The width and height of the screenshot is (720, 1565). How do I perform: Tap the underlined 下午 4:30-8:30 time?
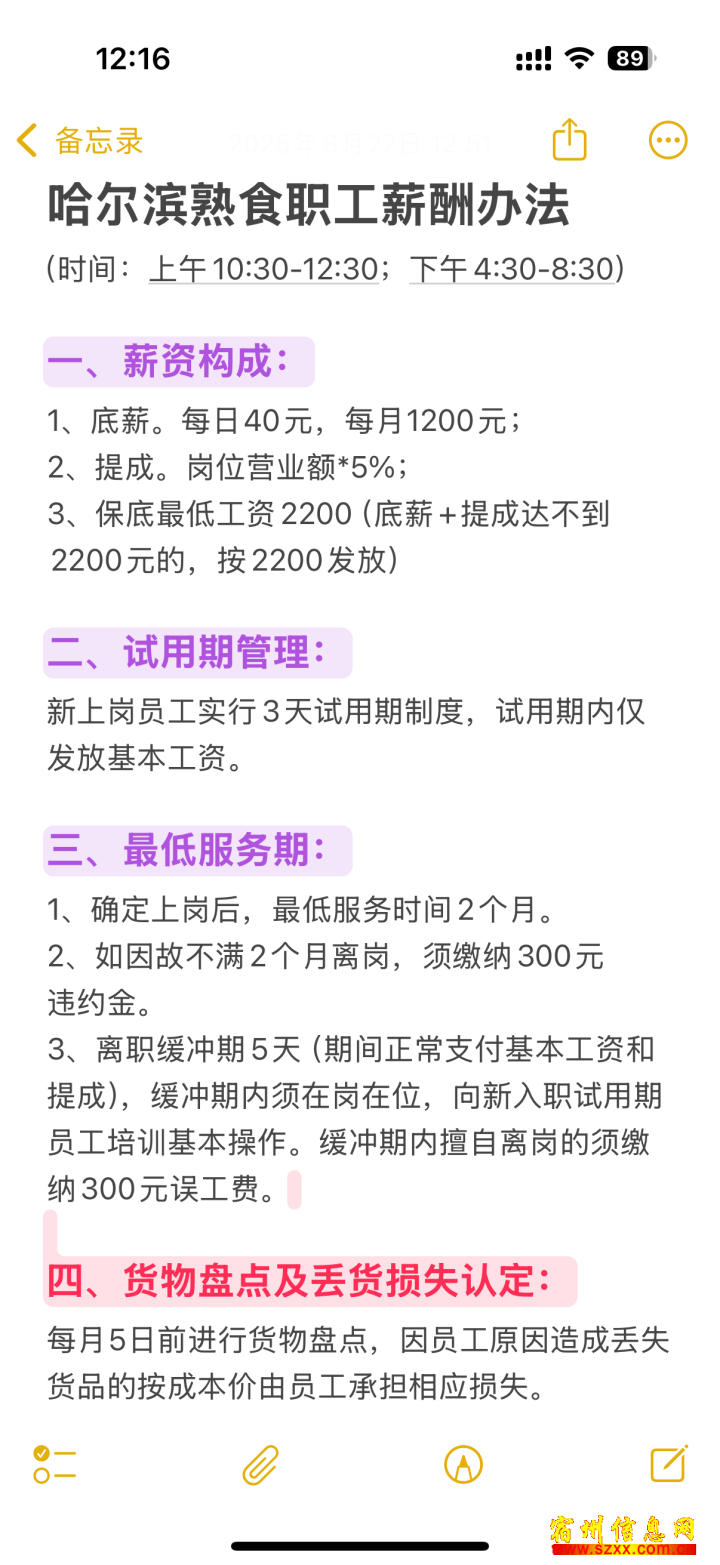coord(512,269)
